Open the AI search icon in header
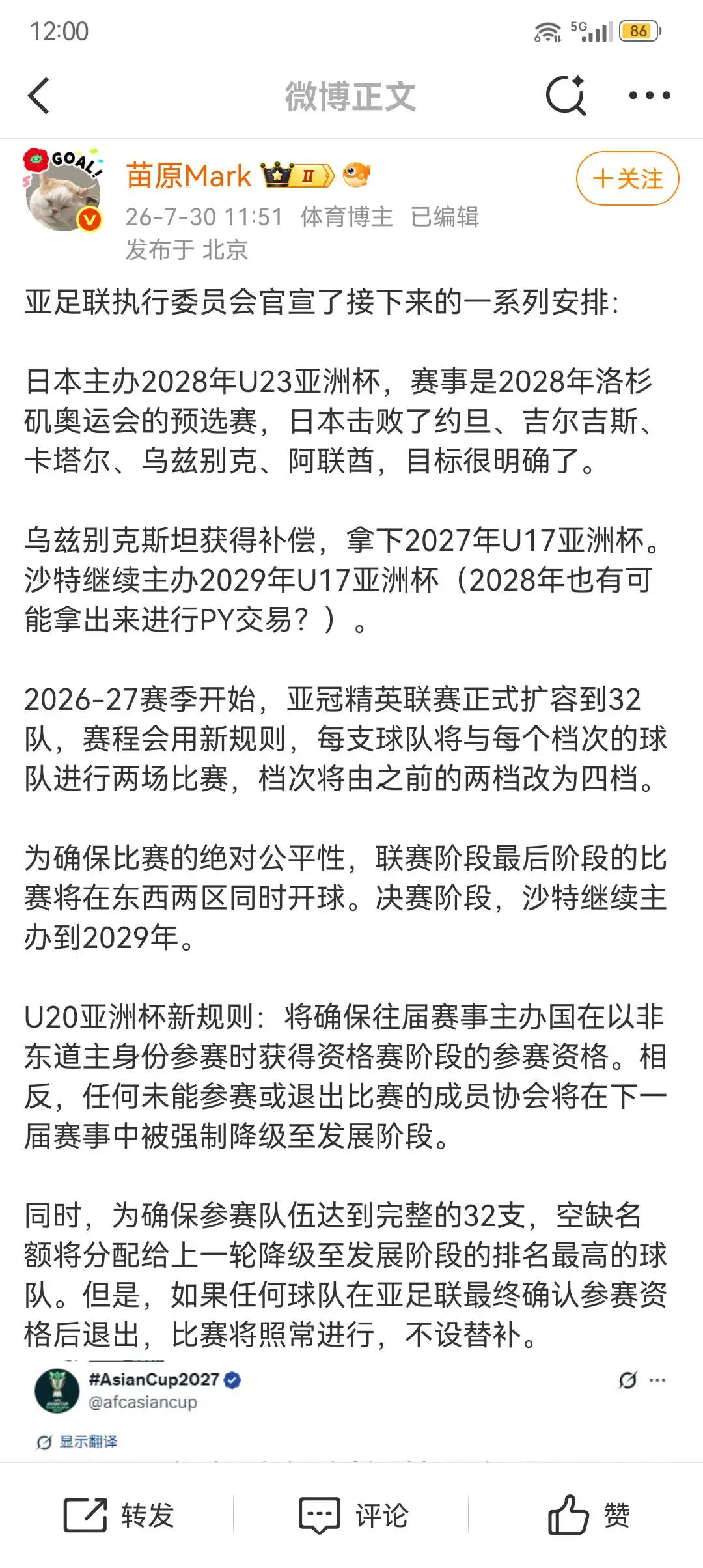 (x=566, y=96)
